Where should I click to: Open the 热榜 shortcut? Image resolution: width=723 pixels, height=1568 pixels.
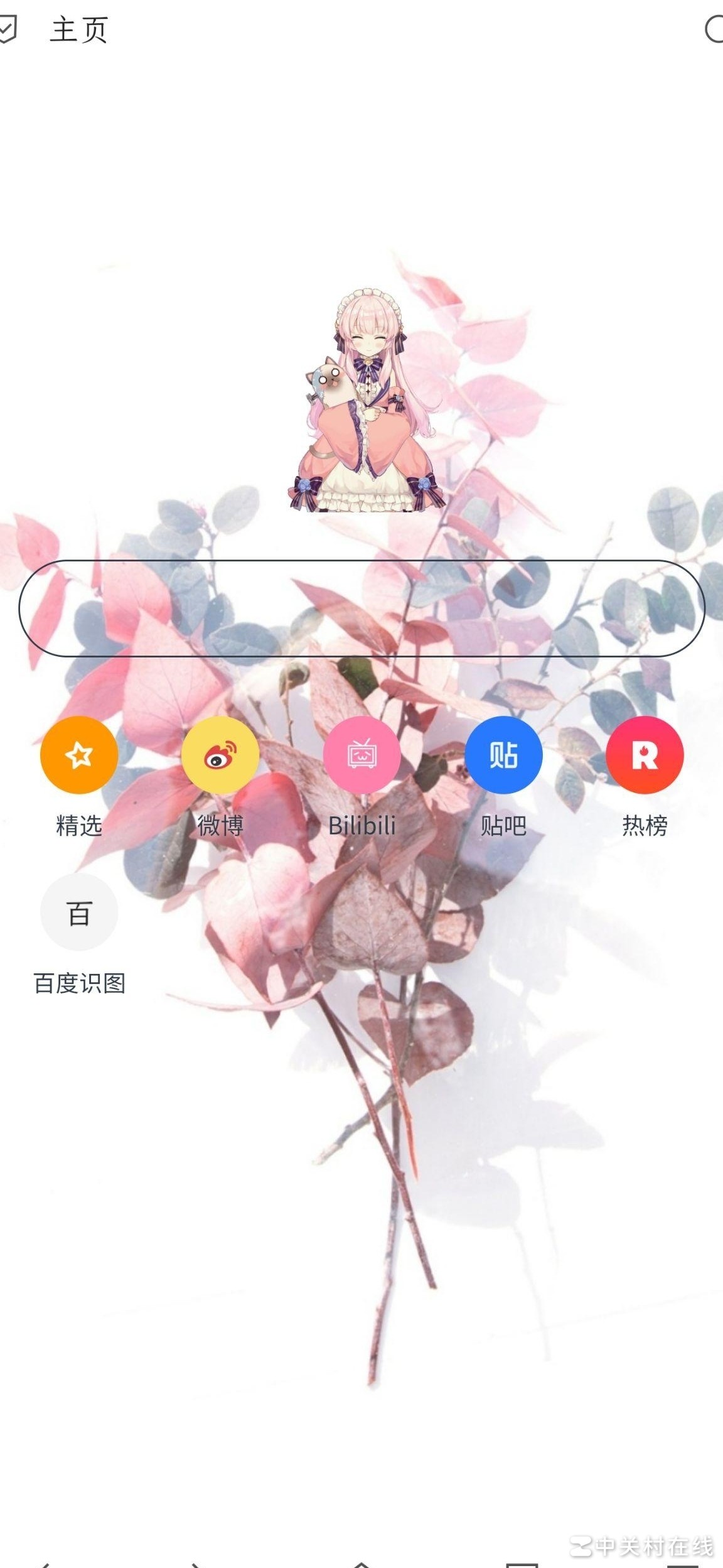[x=645, y=755]
